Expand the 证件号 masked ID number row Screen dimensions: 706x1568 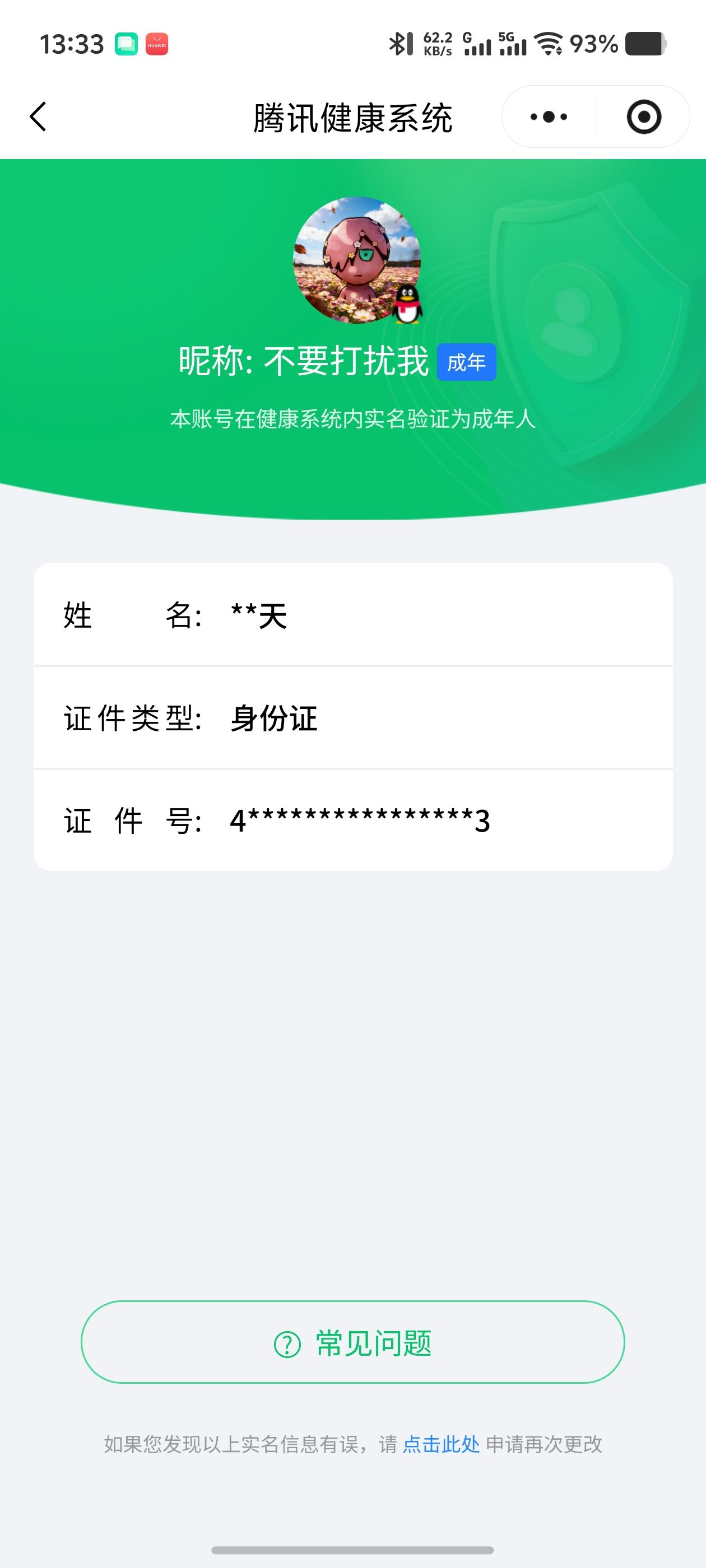pyautogui.click(x=352, y=820)
